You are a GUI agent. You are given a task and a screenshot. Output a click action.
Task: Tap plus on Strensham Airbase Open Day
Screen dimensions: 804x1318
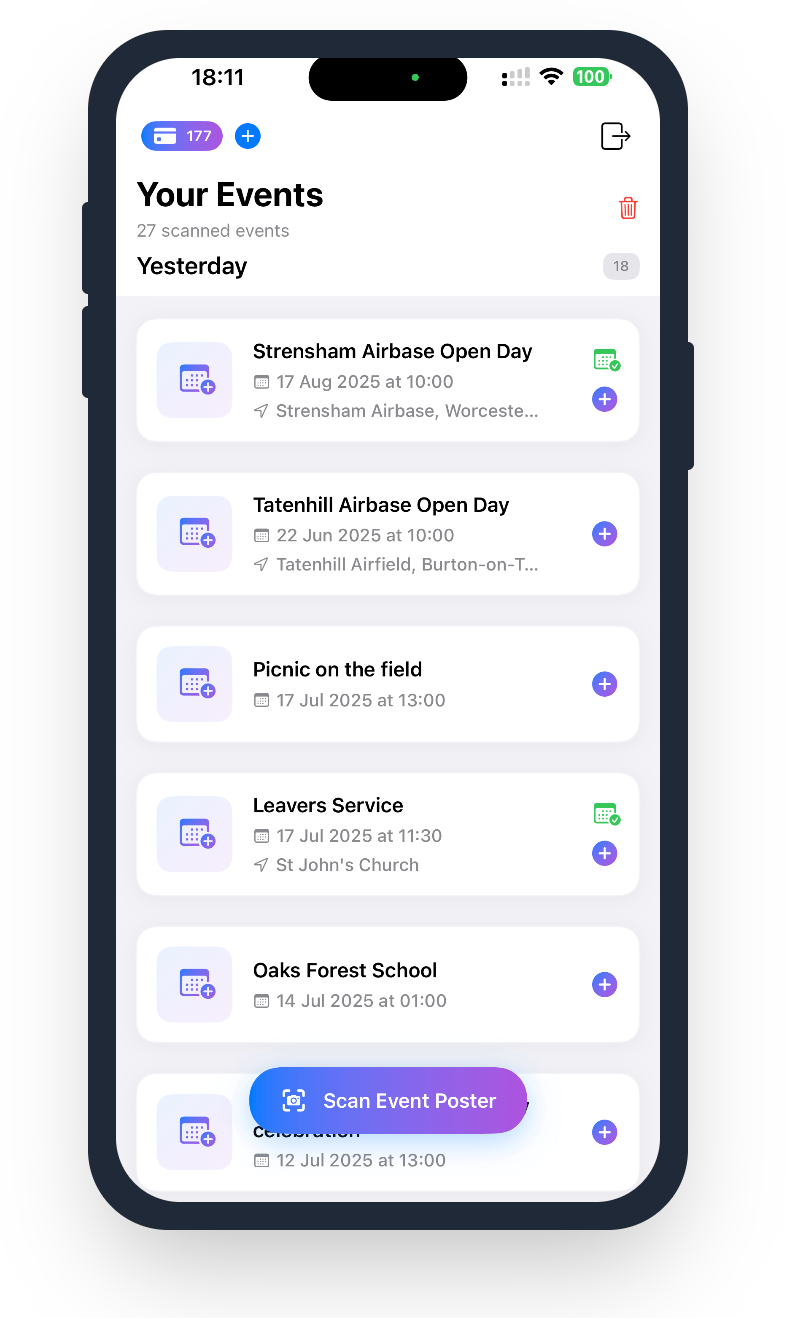pyautogui.click(x=604, y=400)
